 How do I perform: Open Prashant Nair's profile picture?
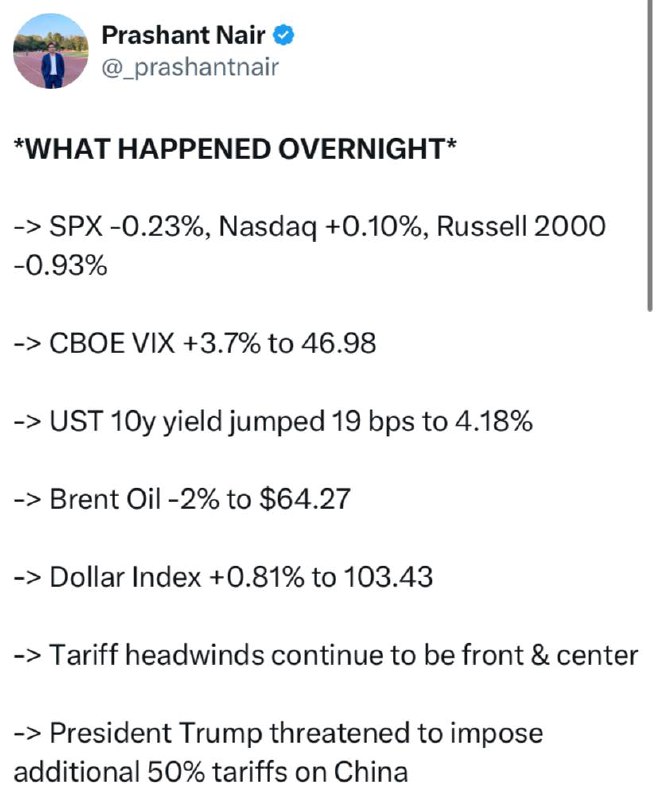point(51,51)
